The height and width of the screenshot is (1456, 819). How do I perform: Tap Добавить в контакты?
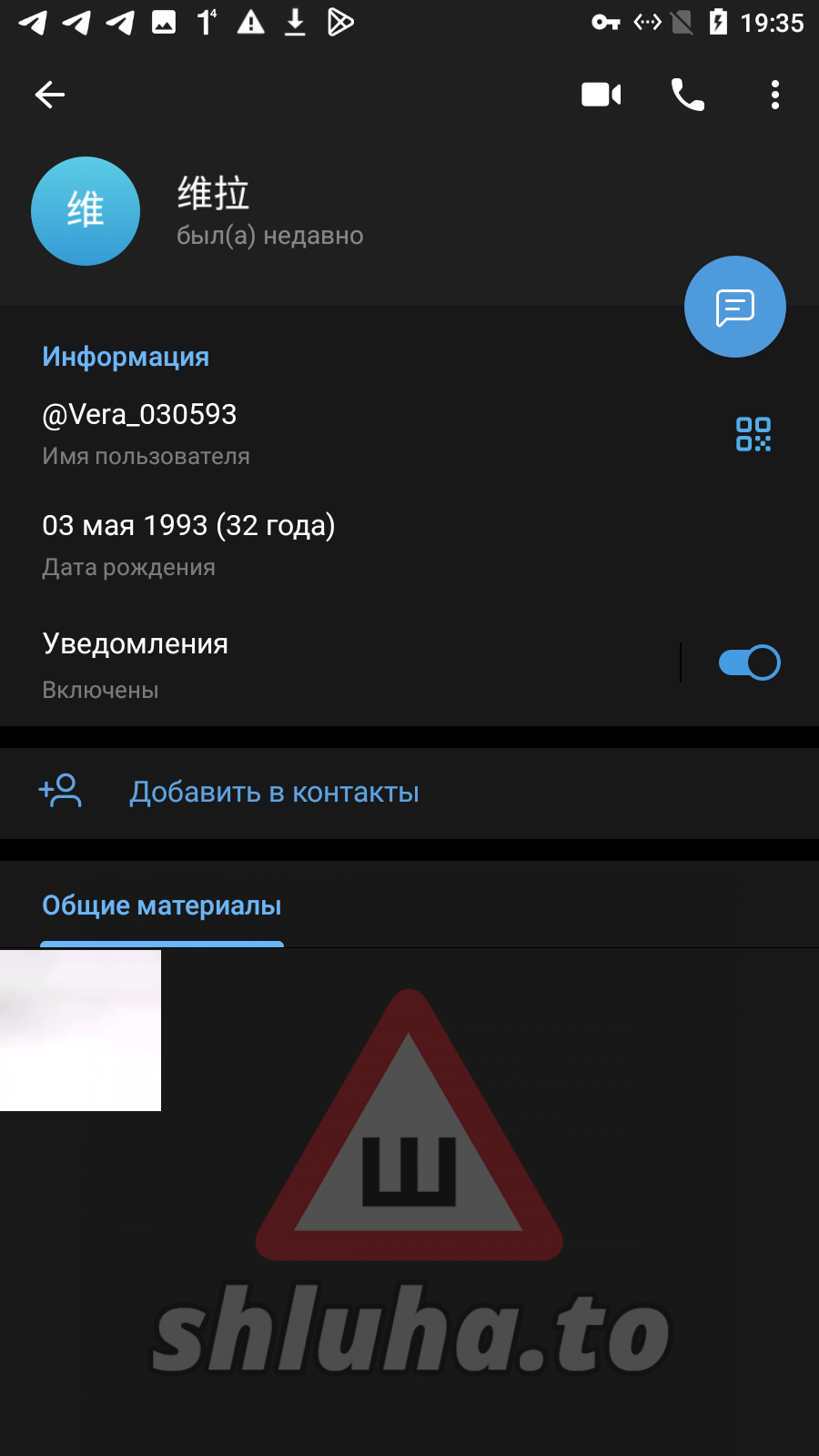click(x=273, y=793)
